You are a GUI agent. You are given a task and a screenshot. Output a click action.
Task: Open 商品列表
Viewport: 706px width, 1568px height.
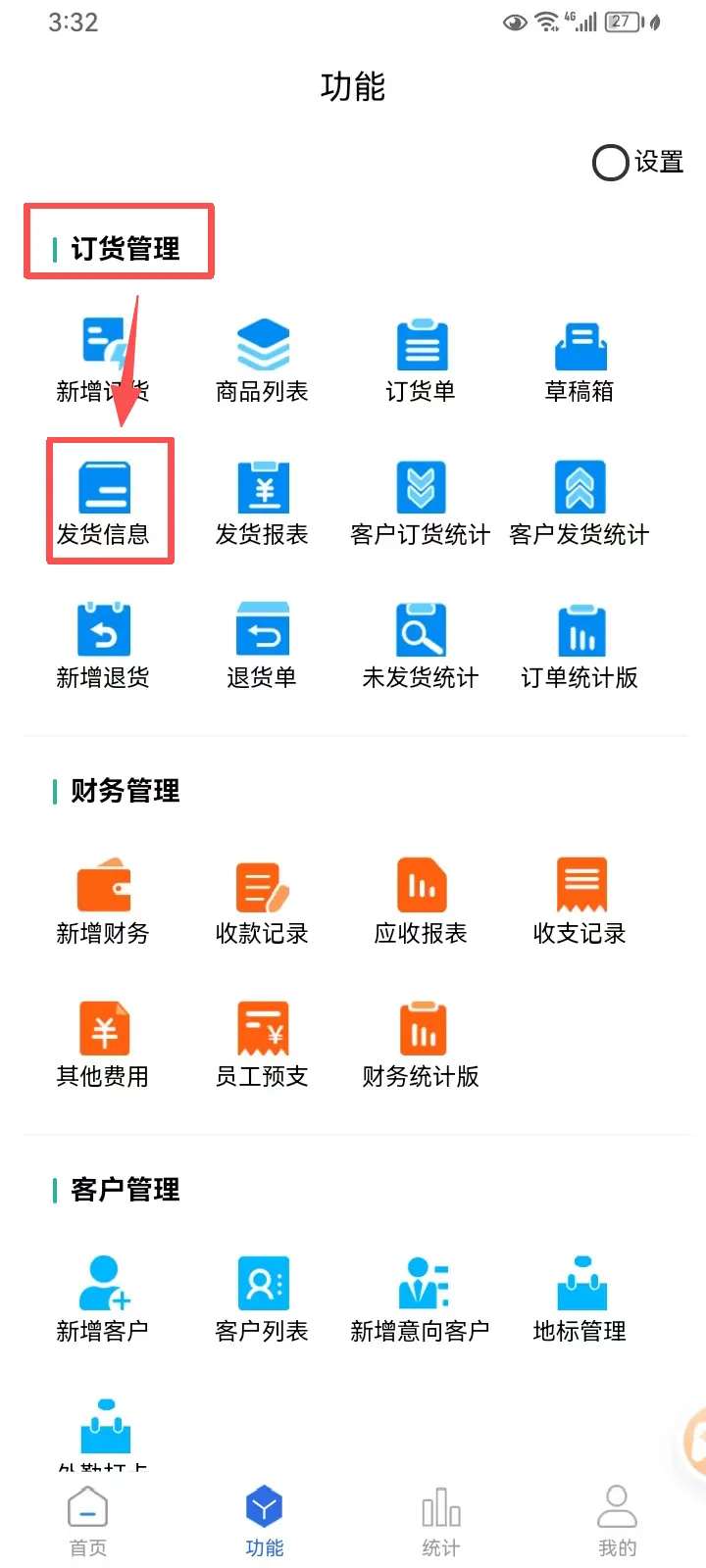262,360
